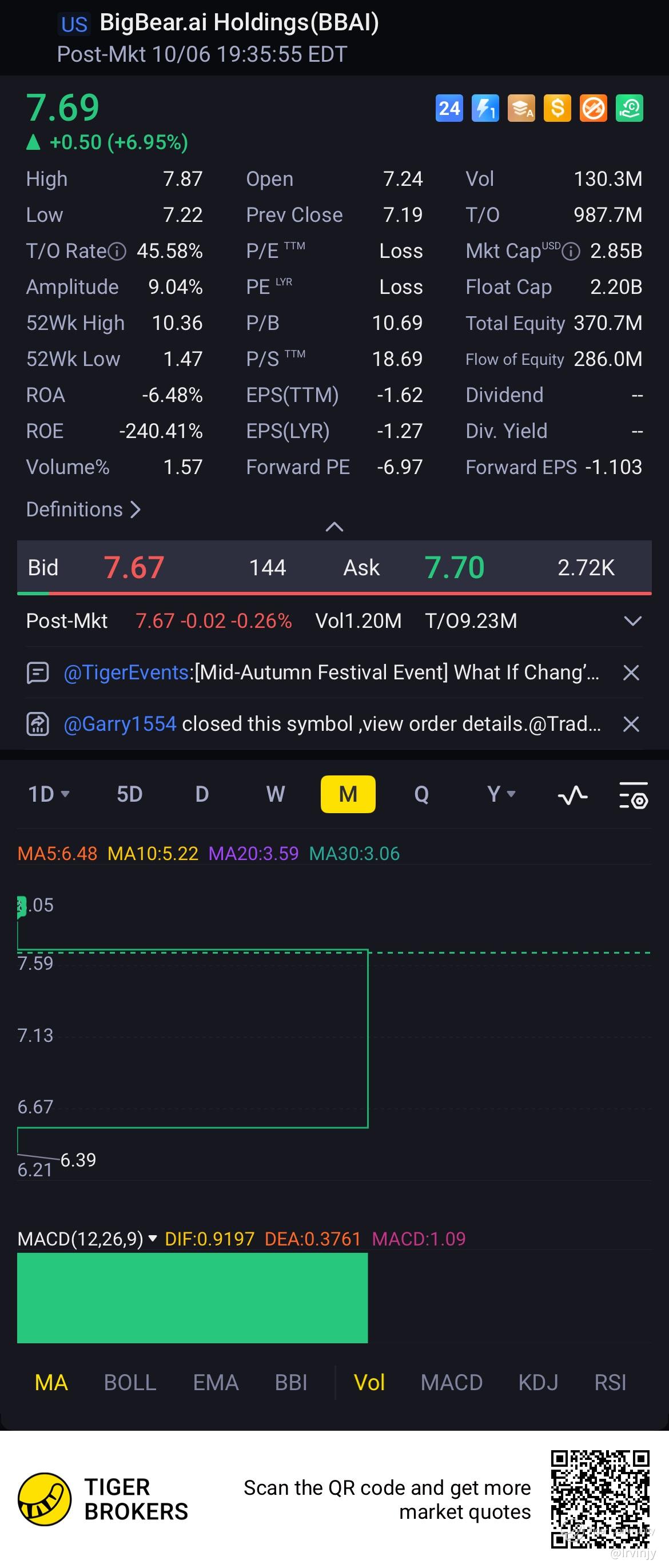Switch to the Q quarterly chart
The image size is (669, 1568).
[421, 794]
